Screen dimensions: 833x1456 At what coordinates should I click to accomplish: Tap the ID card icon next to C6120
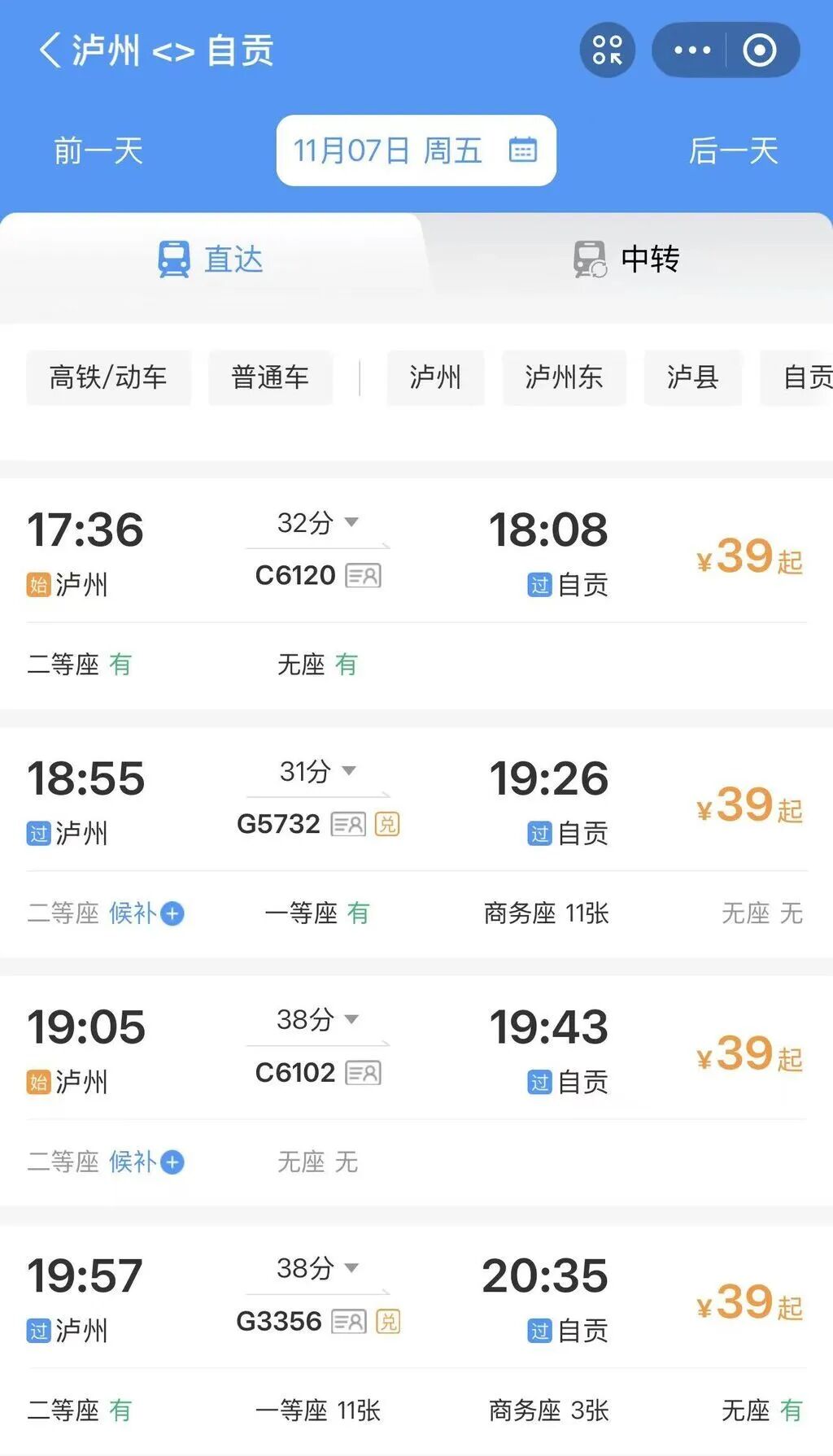pos(363,575)
